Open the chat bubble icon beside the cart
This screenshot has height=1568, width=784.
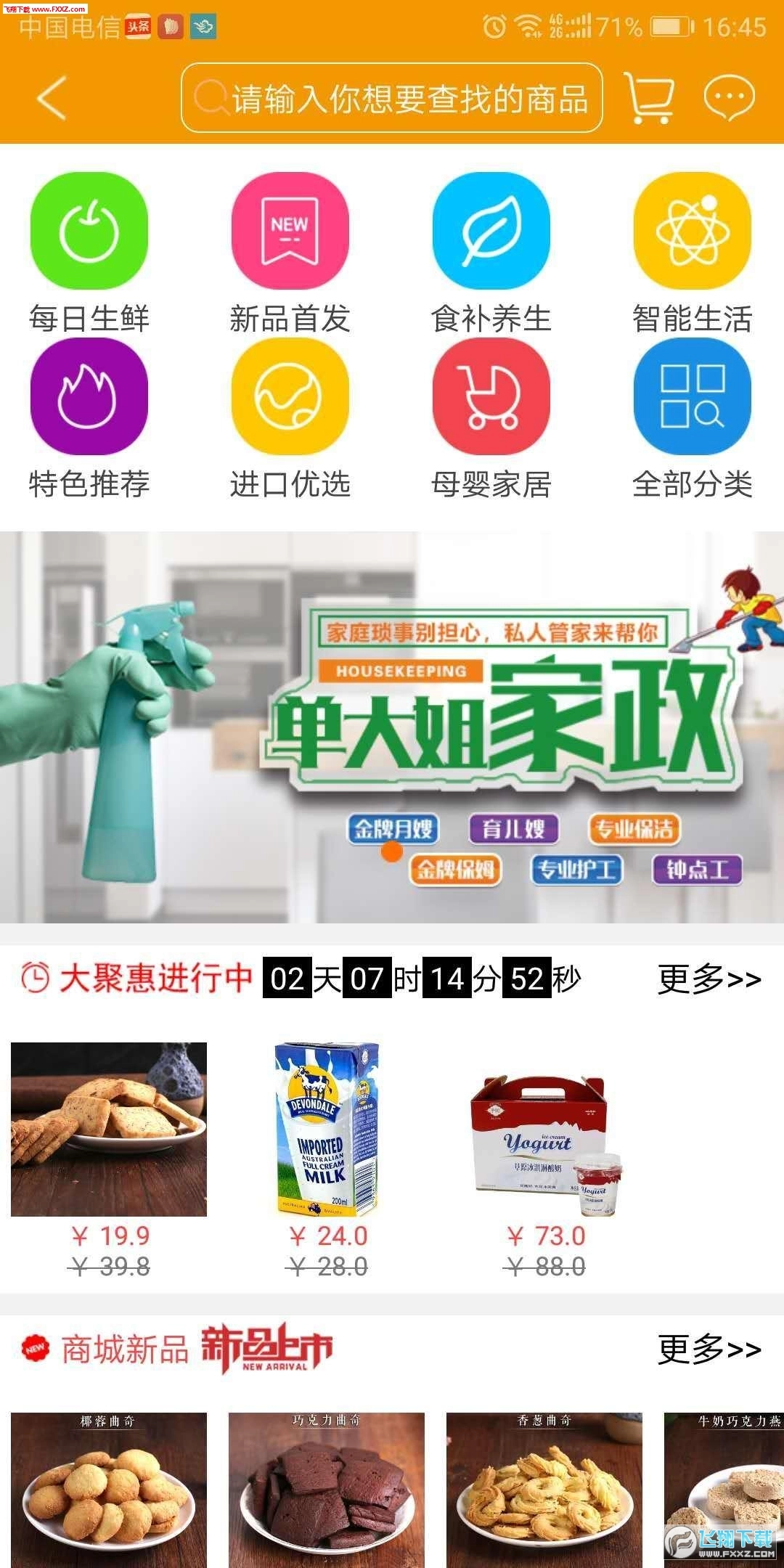730,98
